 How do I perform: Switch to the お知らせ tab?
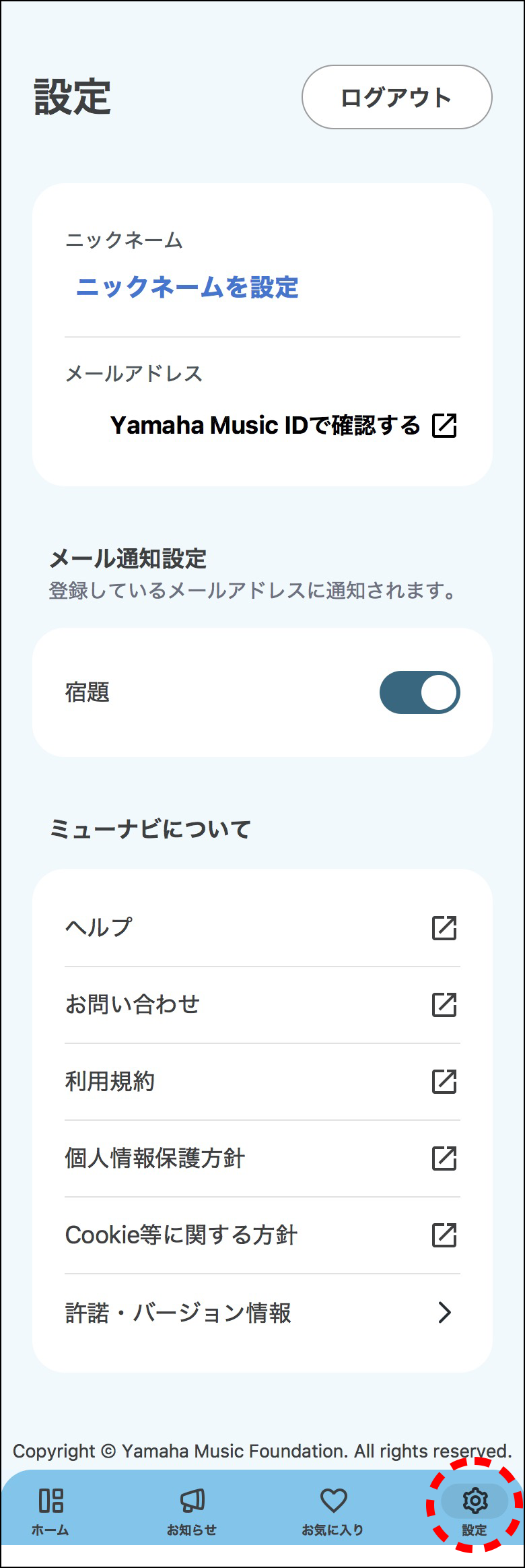(x=192, y=1511)
